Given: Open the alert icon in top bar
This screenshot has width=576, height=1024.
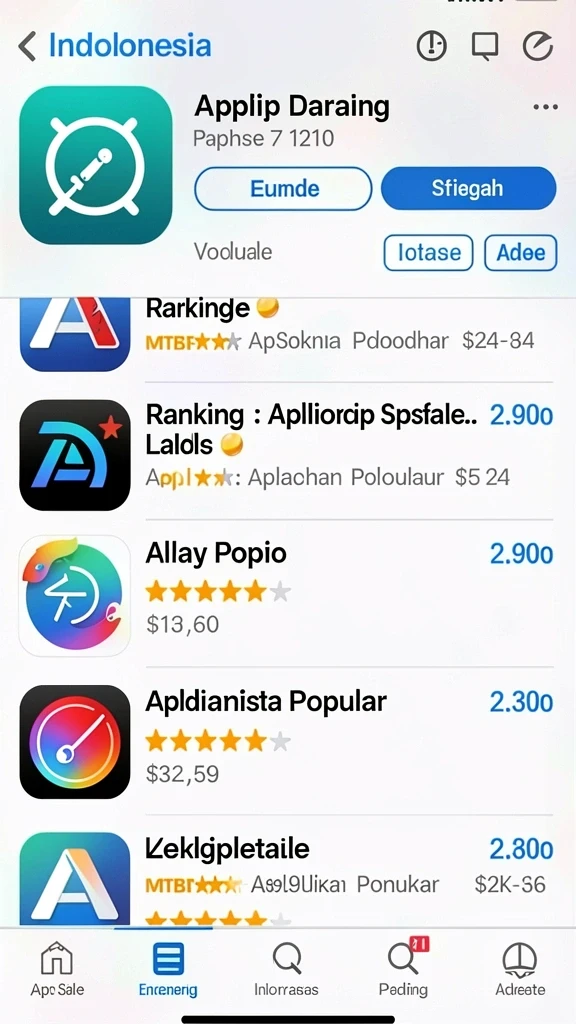Looking at the screenshot, I should click(431, 46).
